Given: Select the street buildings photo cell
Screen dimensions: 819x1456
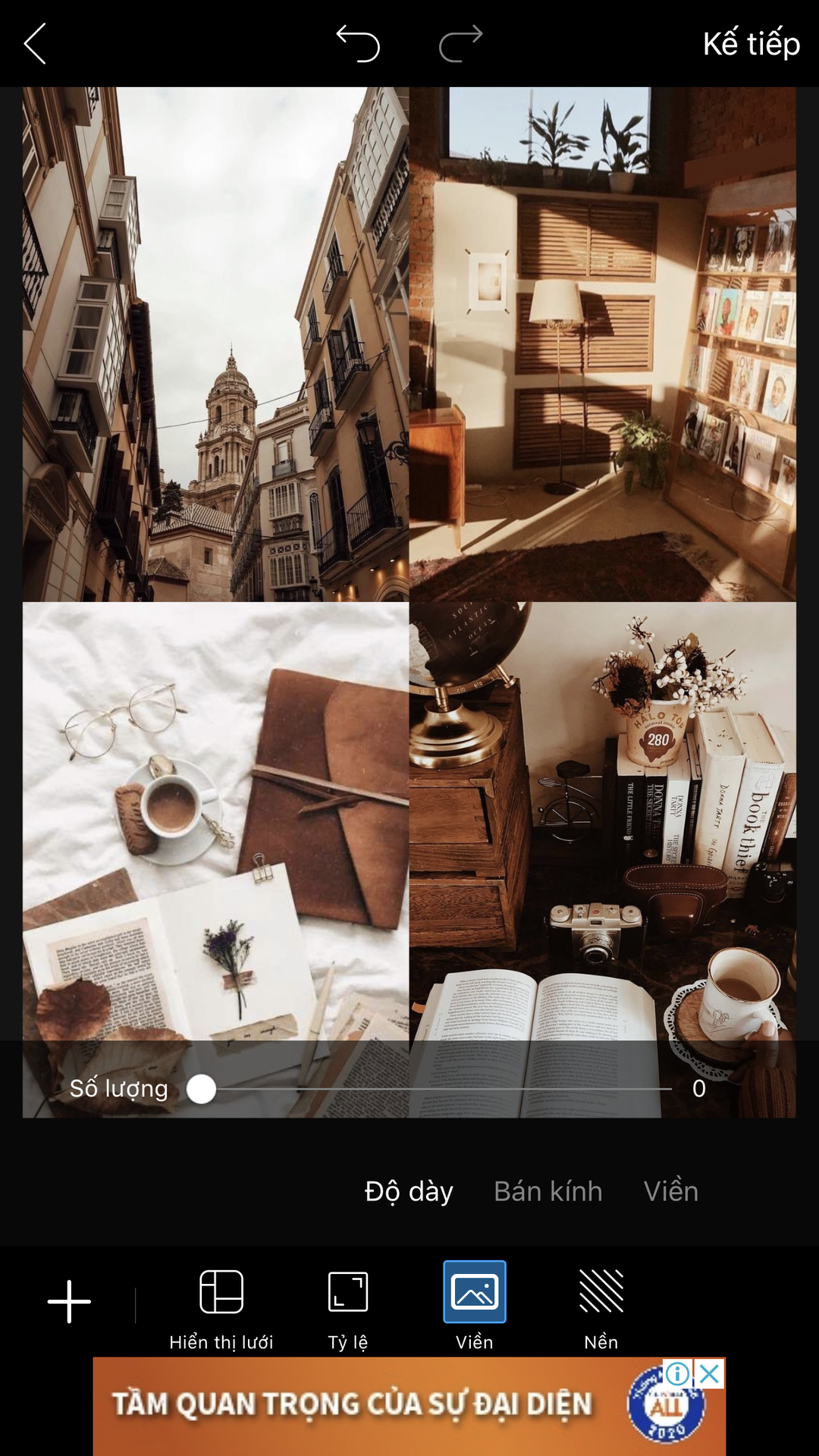Looking at the screenshot, I should pos(215,344).
